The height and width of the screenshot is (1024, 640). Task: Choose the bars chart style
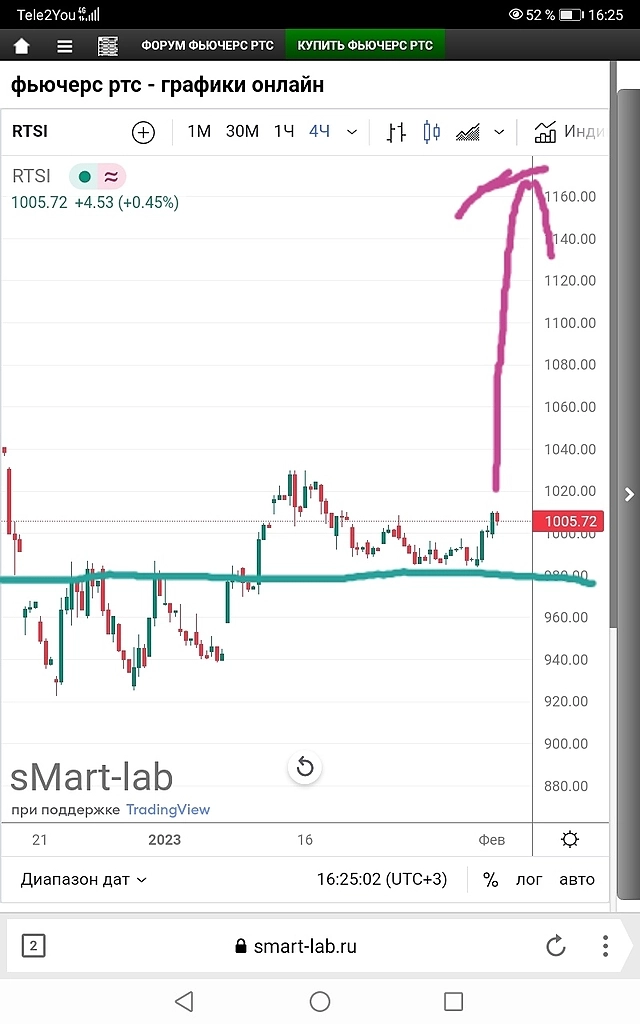coord(397,132)
